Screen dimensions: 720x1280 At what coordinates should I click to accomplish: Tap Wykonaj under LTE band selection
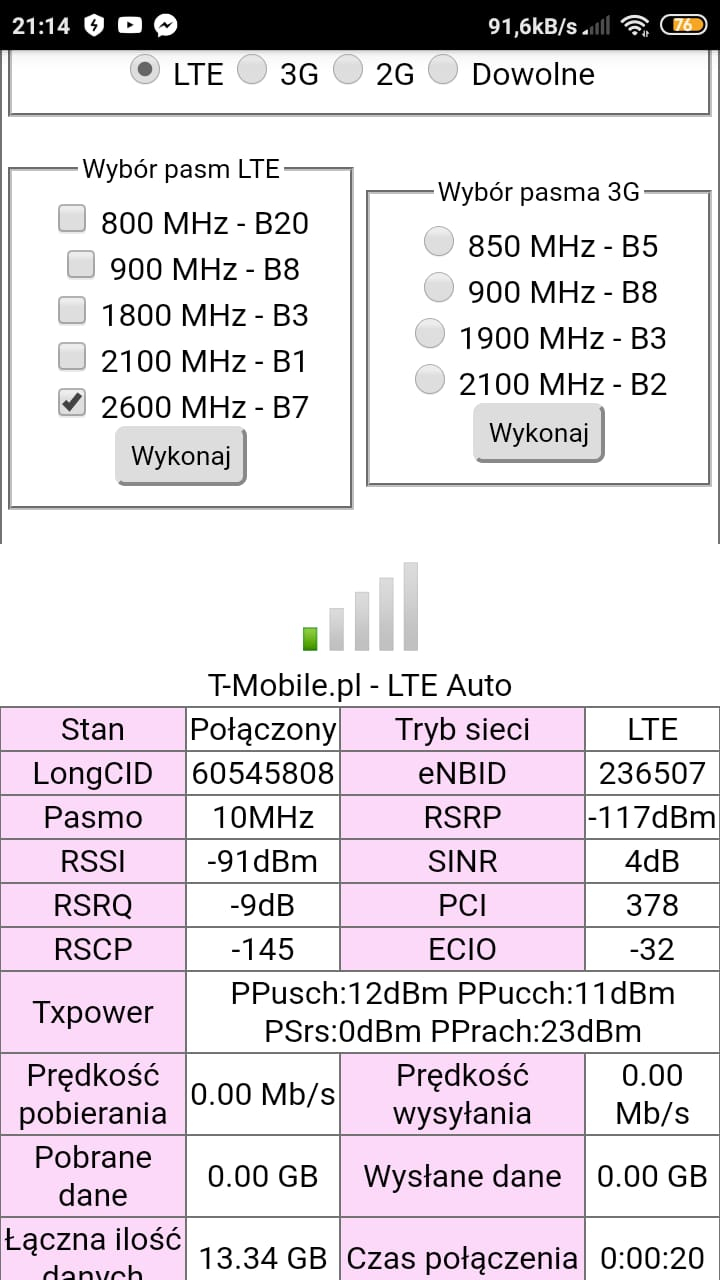181,457
